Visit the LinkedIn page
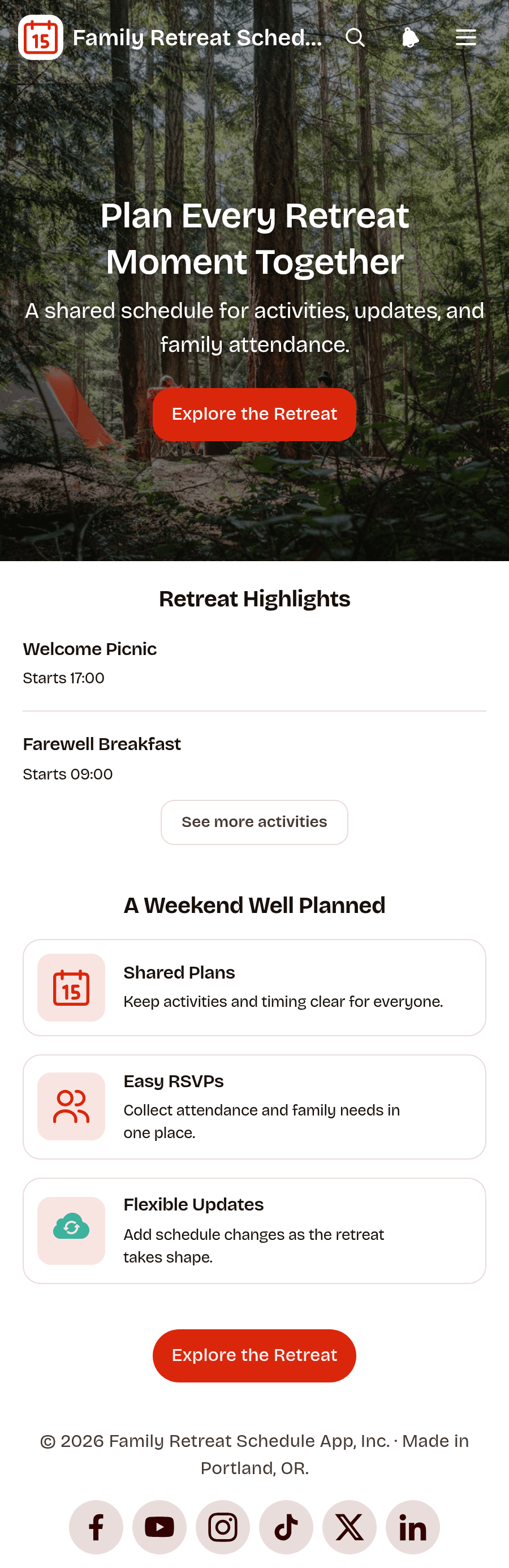Viewport: 509px width, 1568px height. pos(413,1527)
